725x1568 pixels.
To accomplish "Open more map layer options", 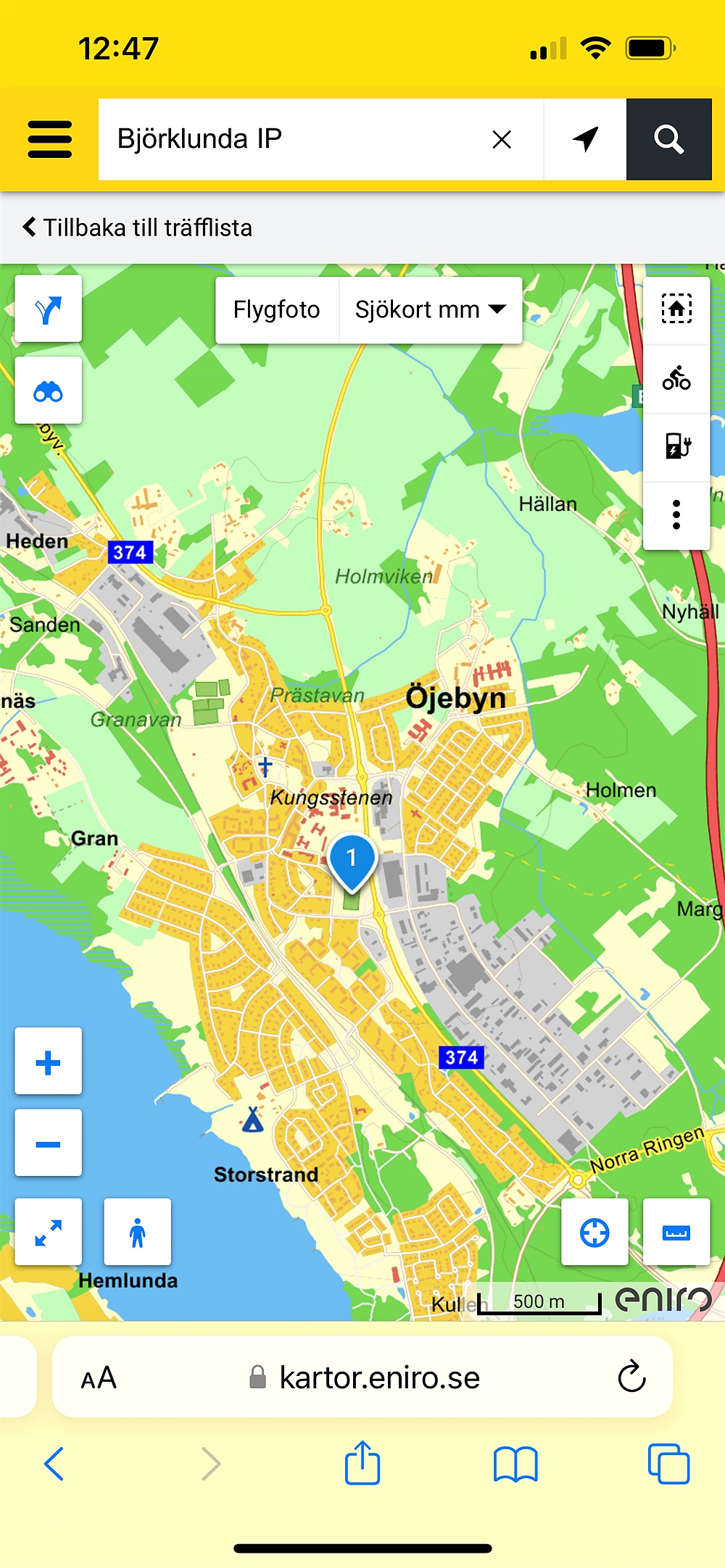I will [x=676, y=514].
